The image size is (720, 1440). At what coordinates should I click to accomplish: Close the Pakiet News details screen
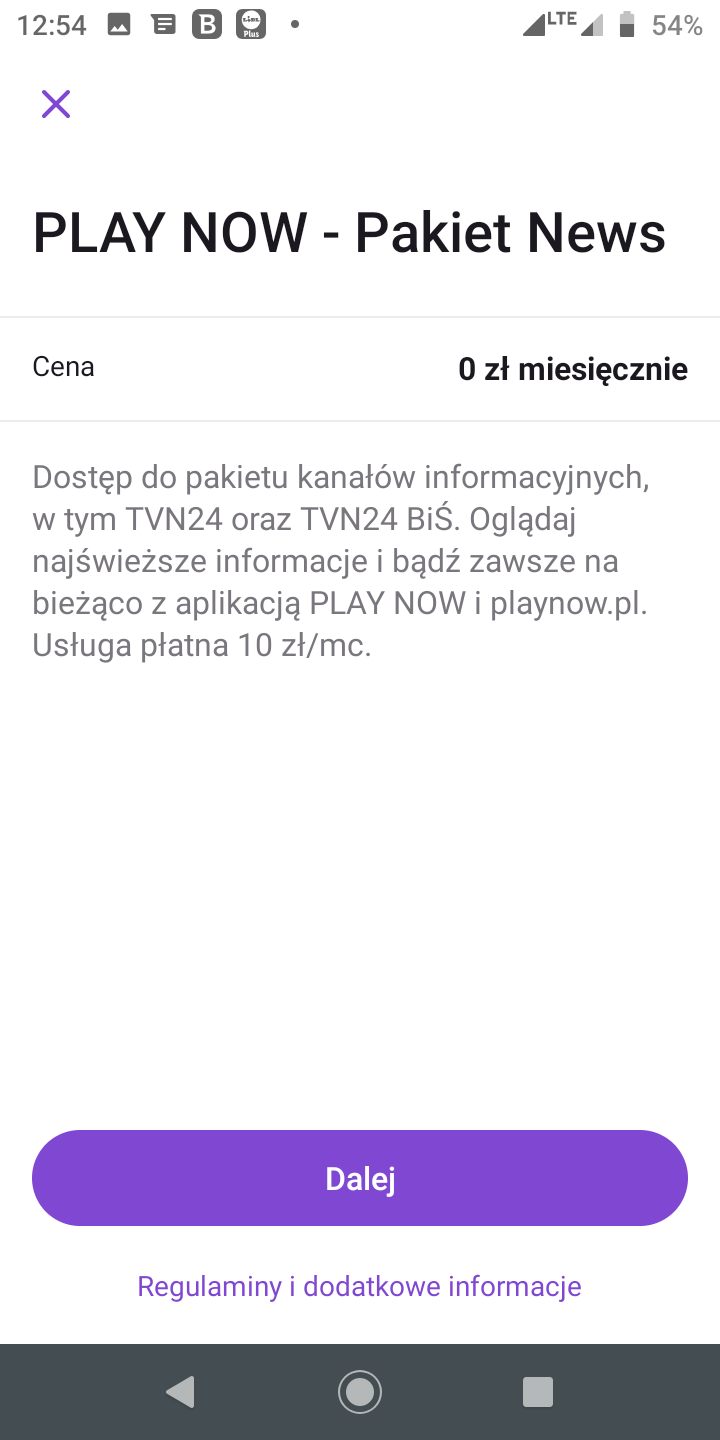click(x=56, y=104)
